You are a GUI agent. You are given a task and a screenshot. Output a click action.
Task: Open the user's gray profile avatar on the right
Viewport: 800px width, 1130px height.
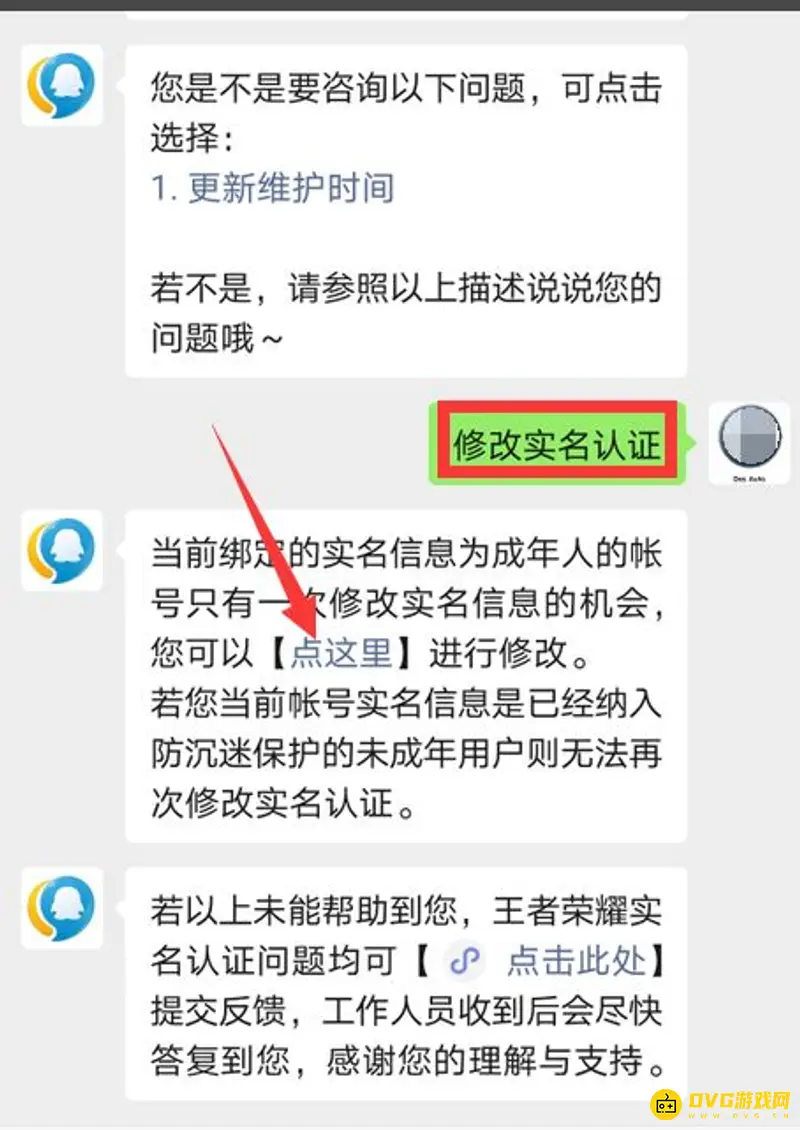point(749,436)
